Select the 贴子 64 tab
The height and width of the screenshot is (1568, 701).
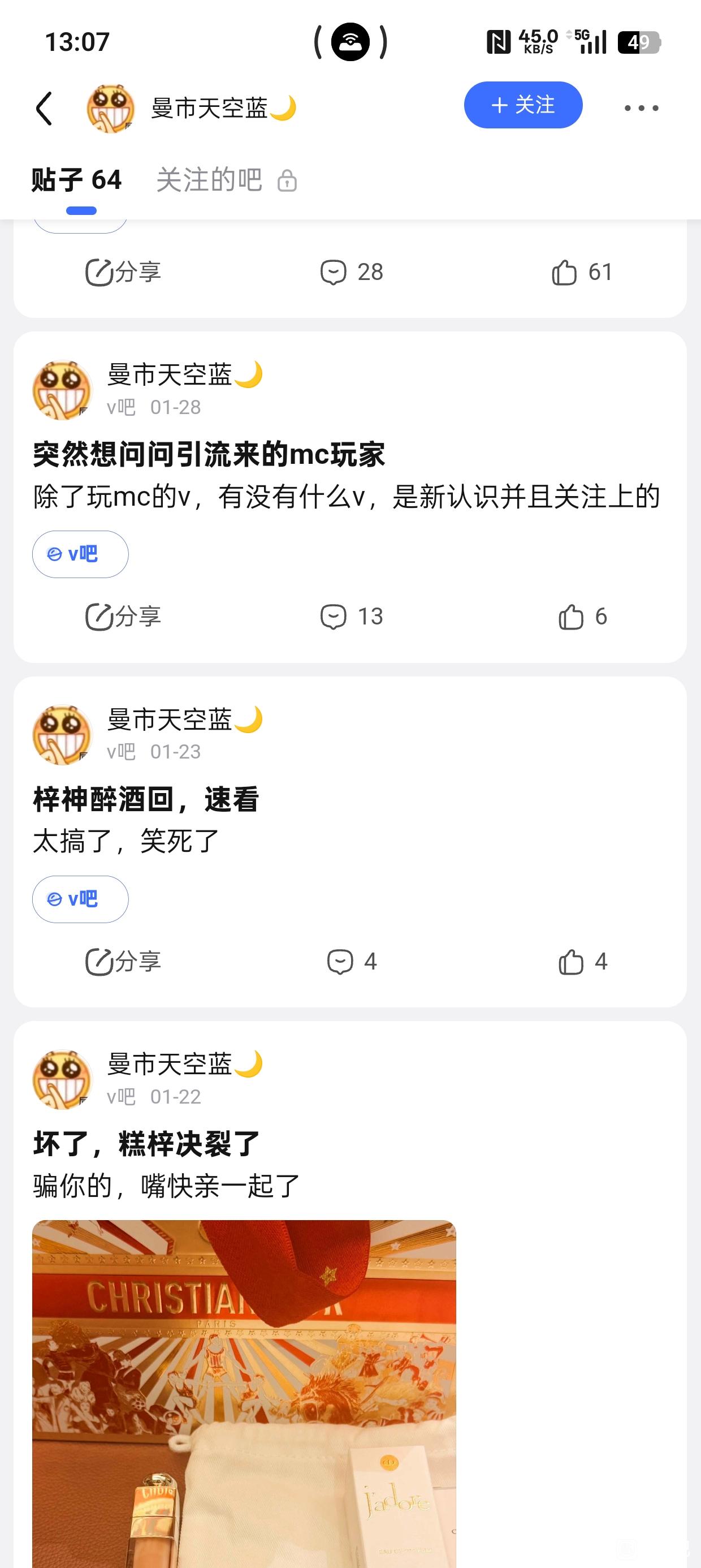pos(77,180)
